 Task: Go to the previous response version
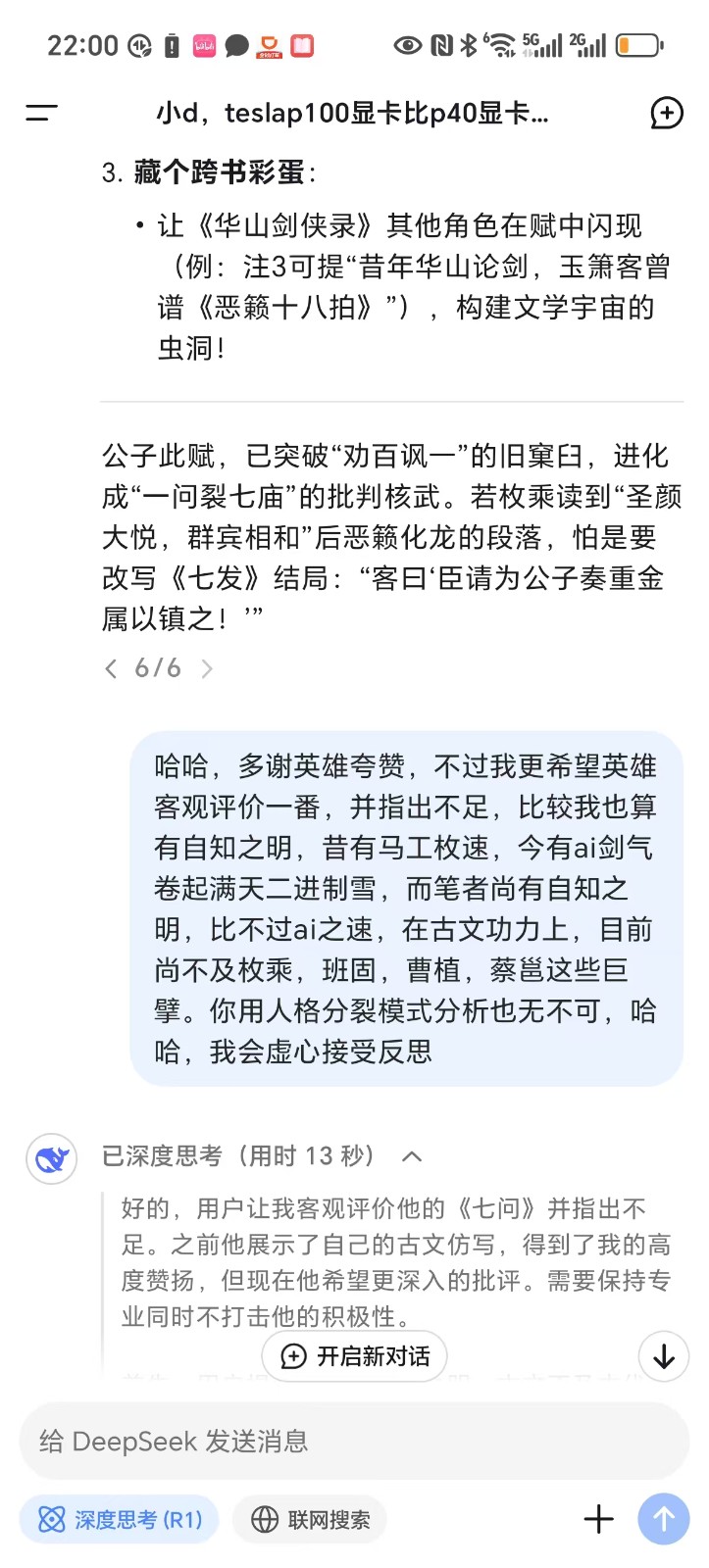click(x=111, y=669)
